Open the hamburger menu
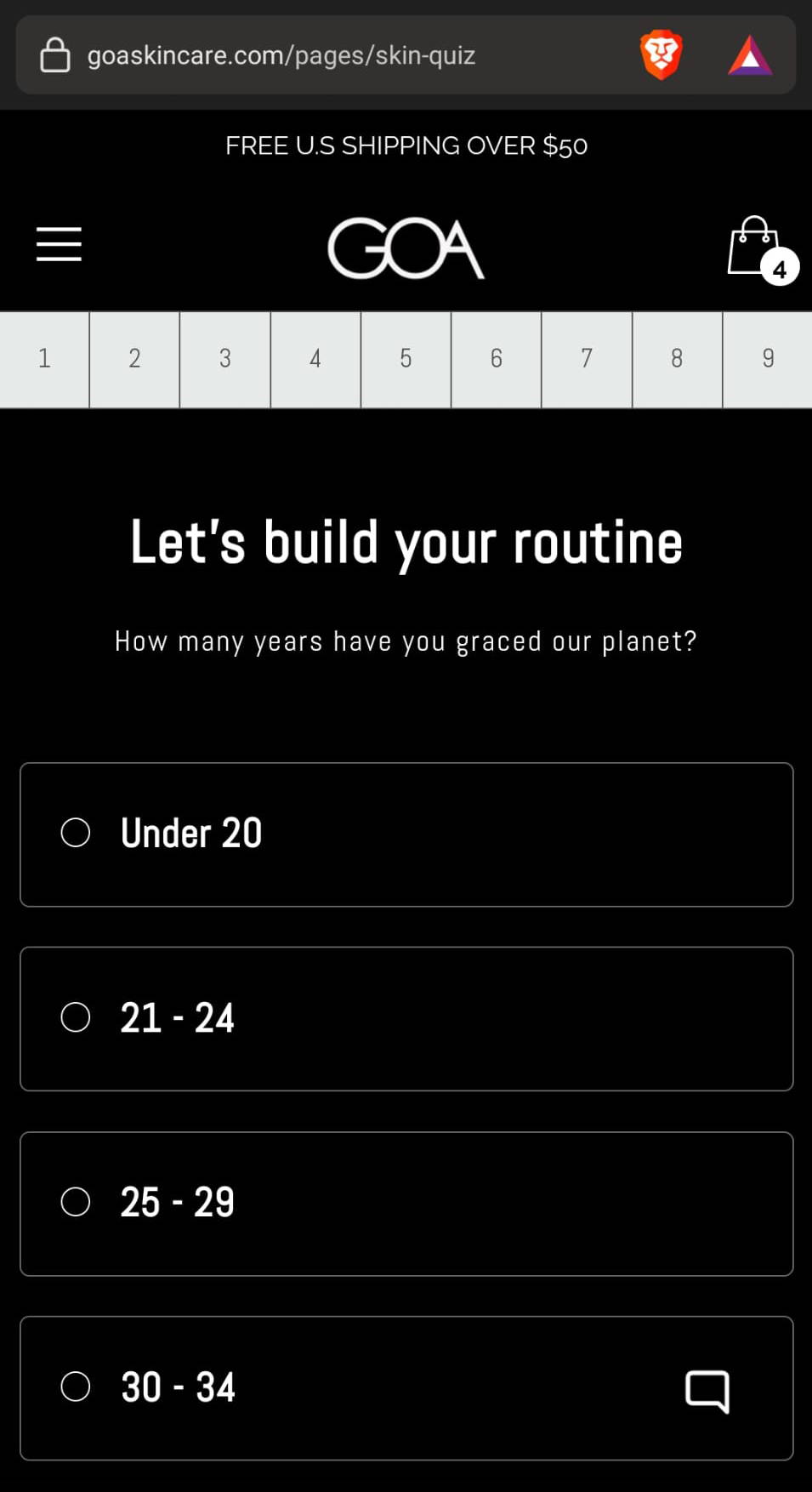The image size is (812, 1492). (59, 244)
